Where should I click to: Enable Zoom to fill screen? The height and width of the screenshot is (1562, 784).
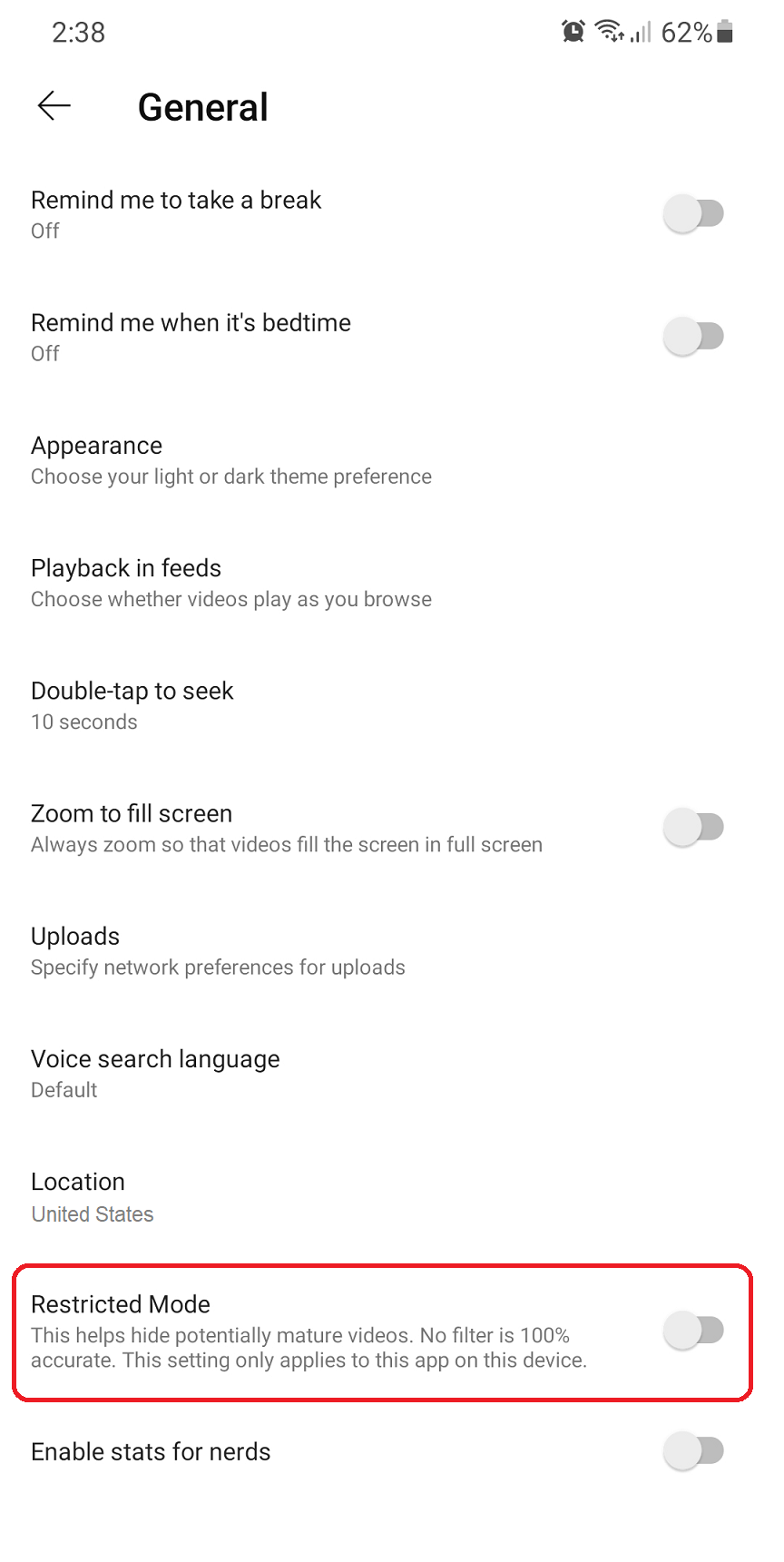(694, 827)
